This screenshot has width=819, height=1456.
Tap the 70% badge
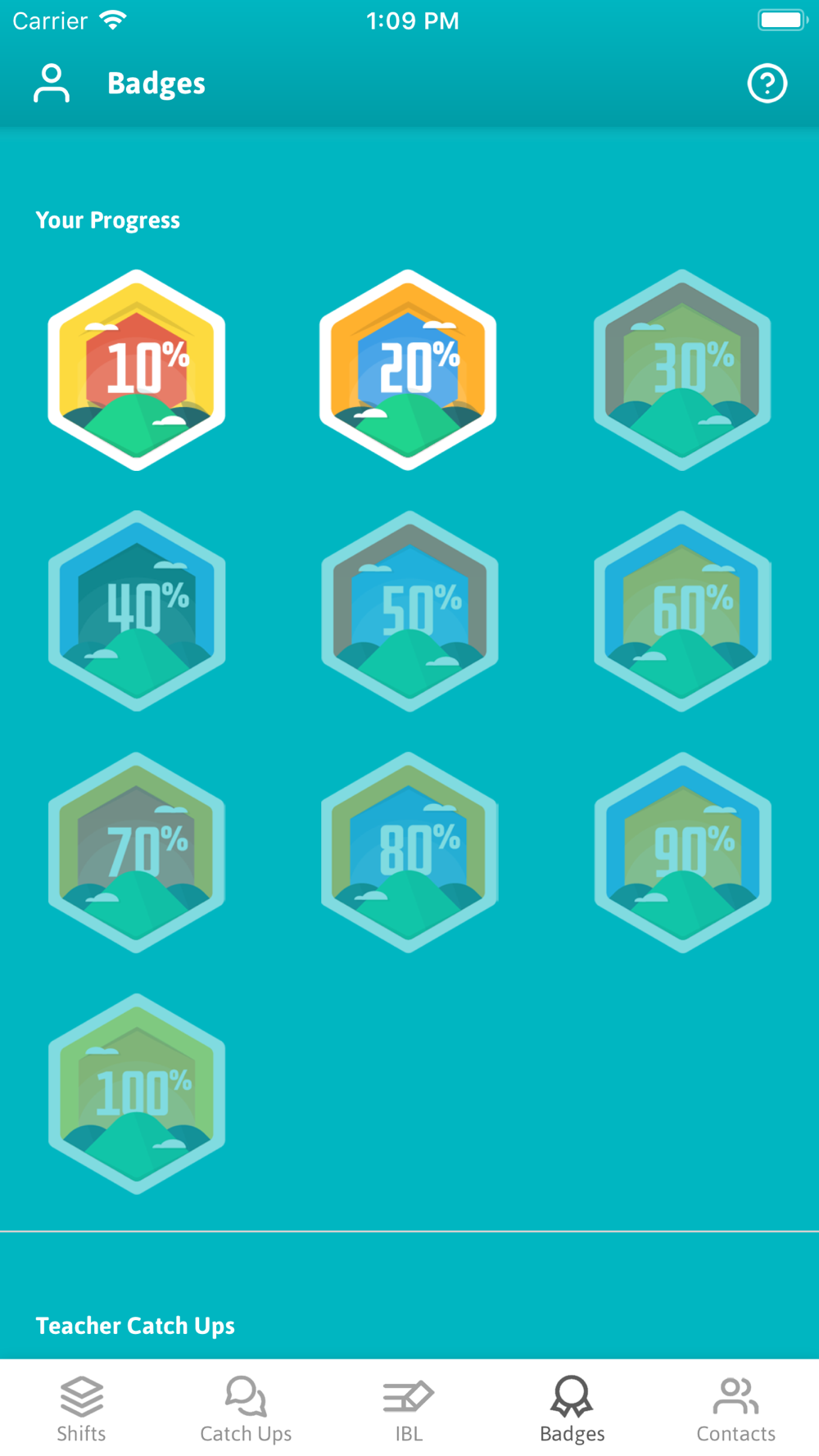pyautogui.click(x=137, y=852)
